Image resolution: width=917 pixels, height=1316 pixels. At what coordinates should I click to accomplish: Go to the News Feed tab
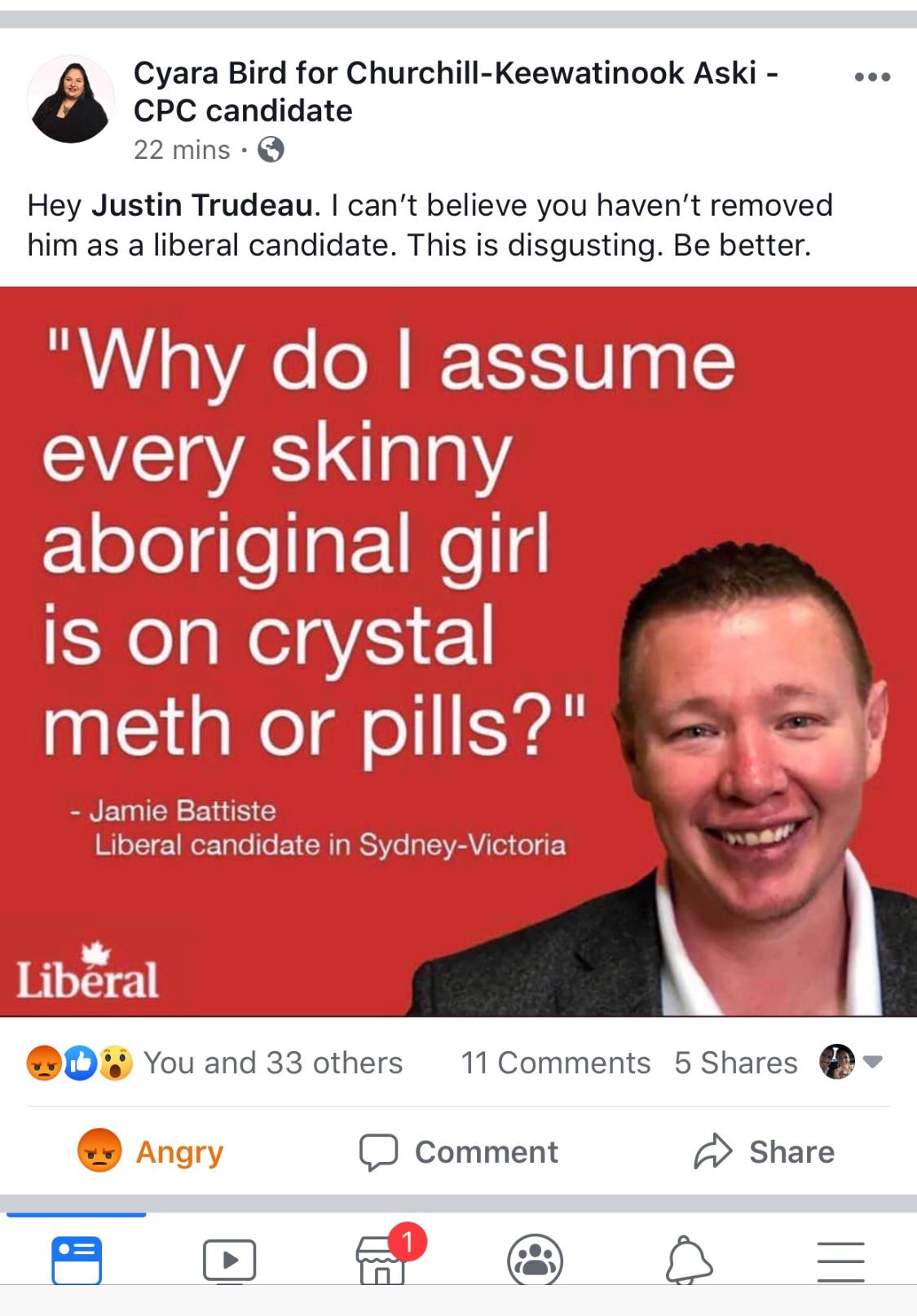click(77, 1260)
